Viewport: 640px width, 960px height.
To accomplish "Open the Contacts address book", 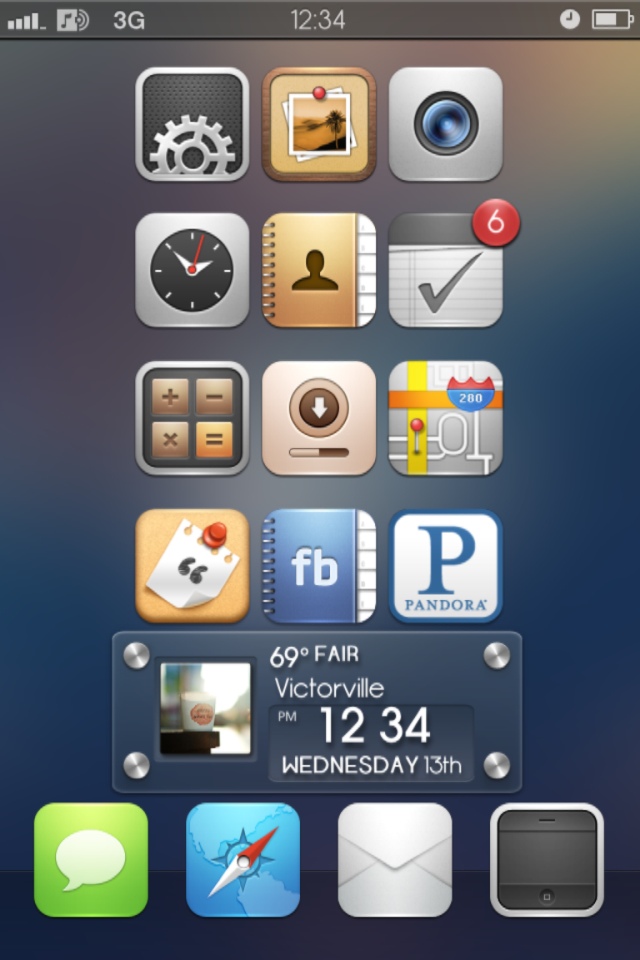I will tap(318, 270).
